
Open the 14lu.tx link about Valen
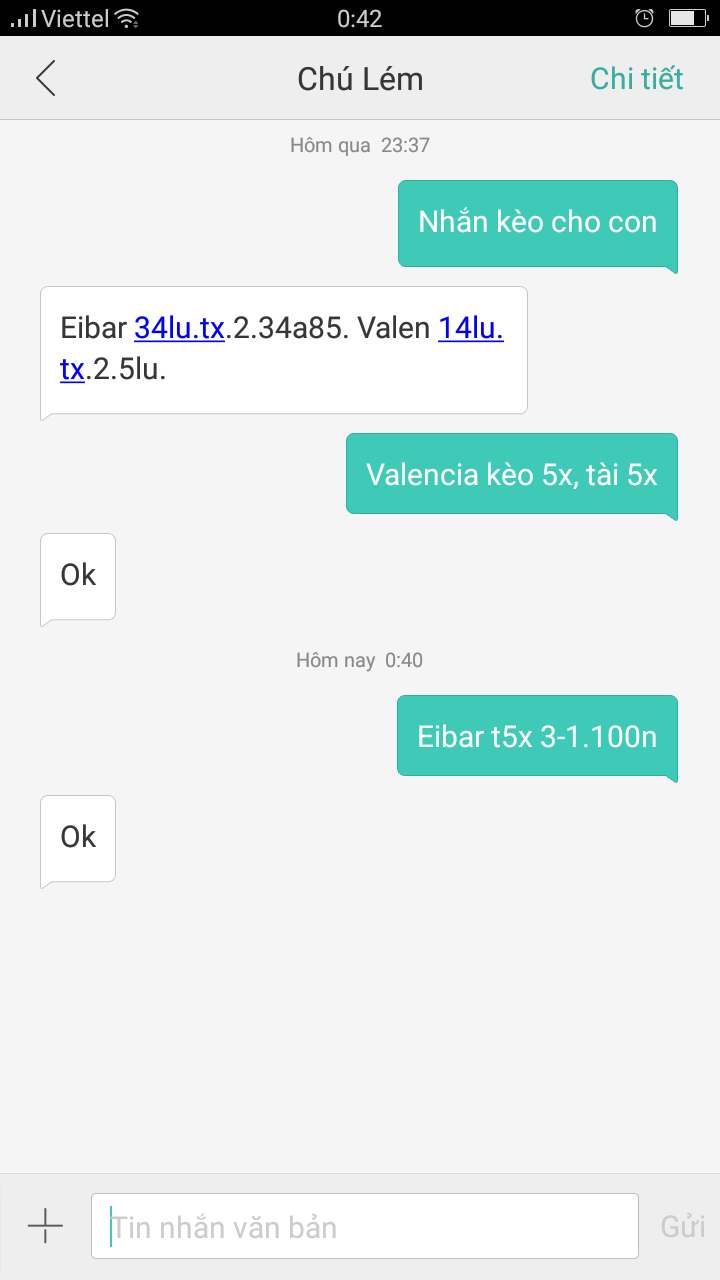tap(470, 329)
